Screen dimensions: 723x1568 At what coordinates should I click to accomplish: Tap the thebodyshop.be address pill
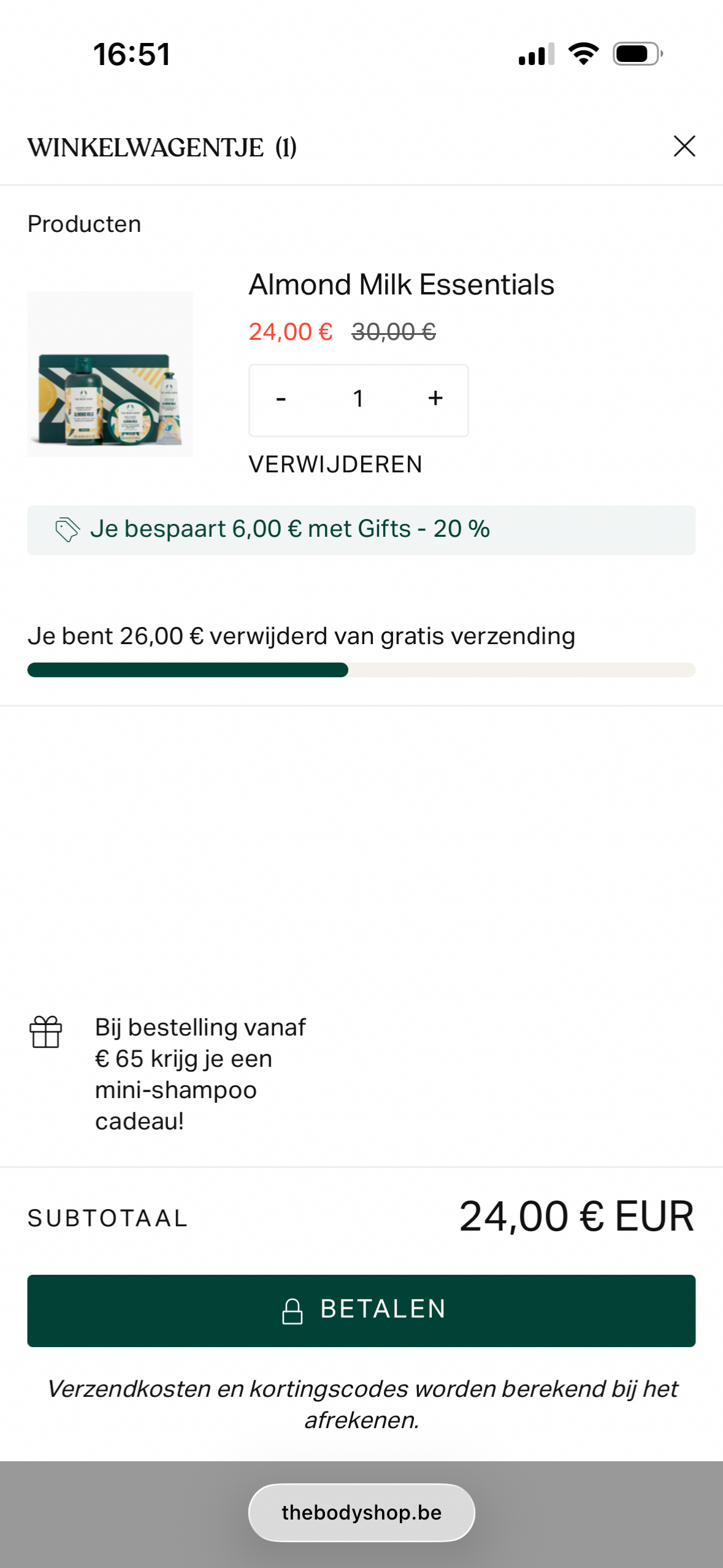pos(361,1512)
